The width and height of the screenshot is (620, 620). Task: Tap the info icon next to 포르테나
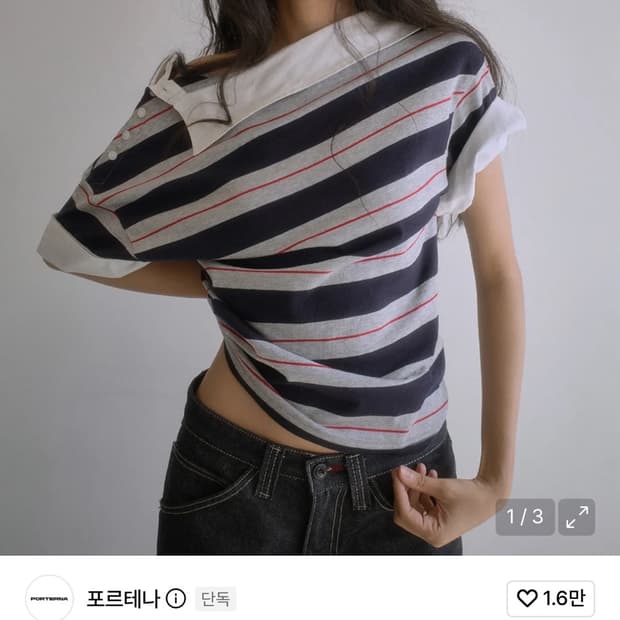click(176, 599)
